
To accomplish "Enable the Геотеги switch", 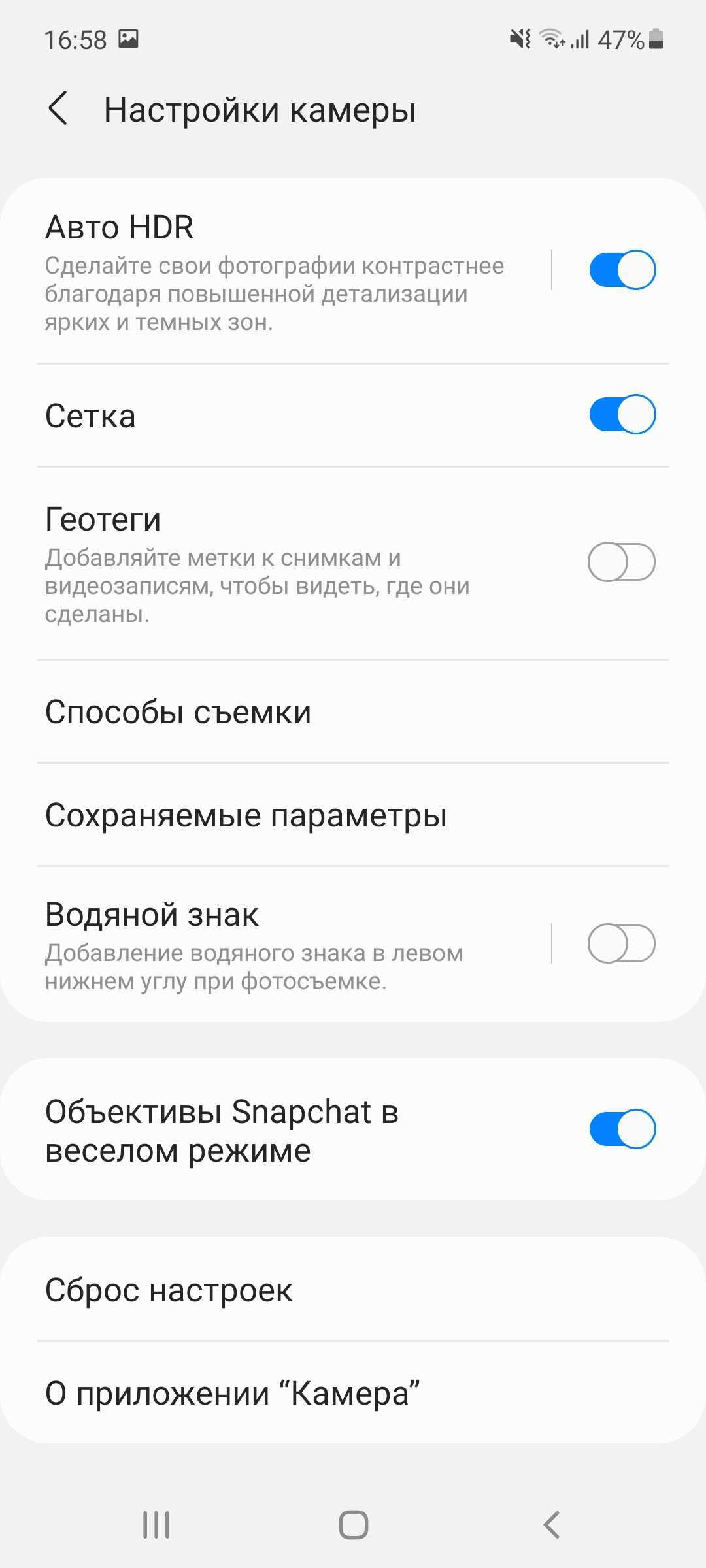I will pos(621,562).
